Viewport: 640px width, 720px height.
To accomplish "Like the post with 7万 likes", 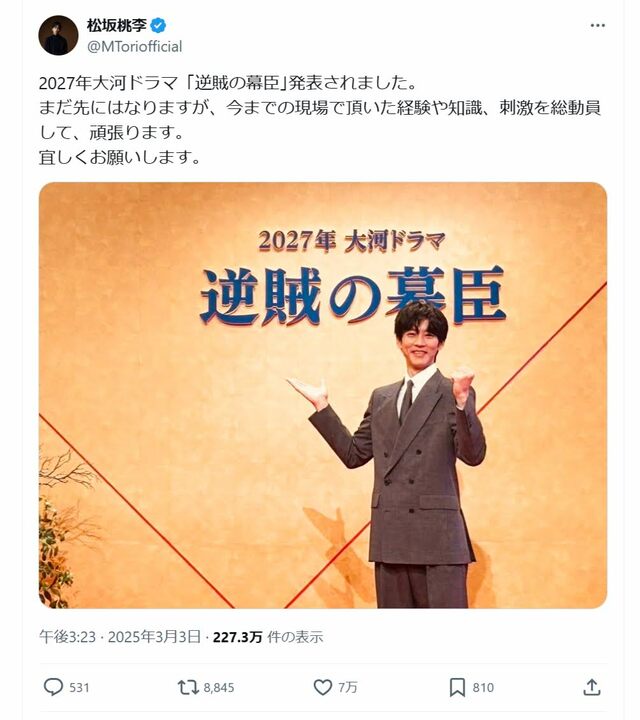I will click(323, 687).
